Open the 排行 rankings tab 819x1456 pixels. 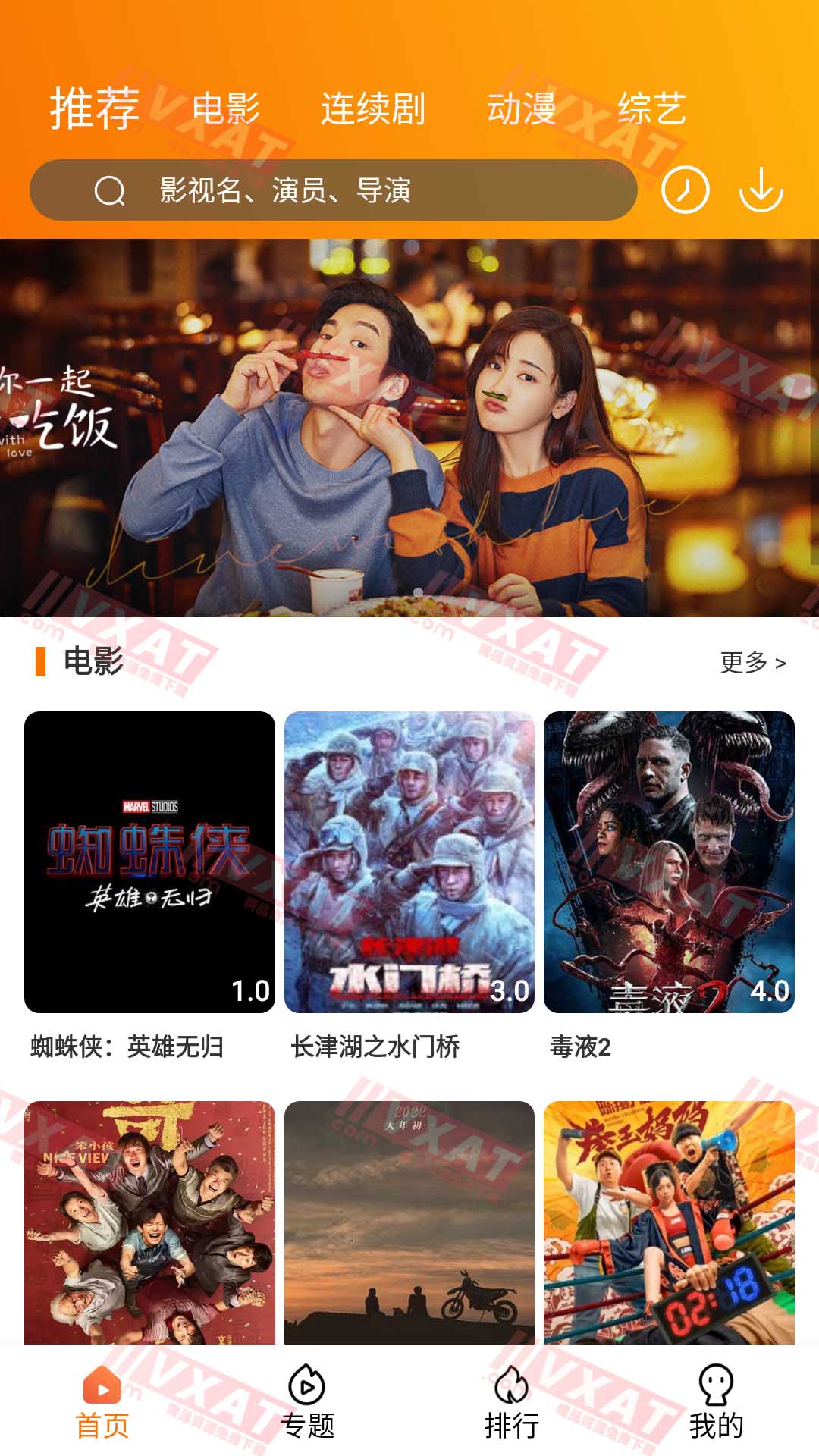click(512, 1401)
